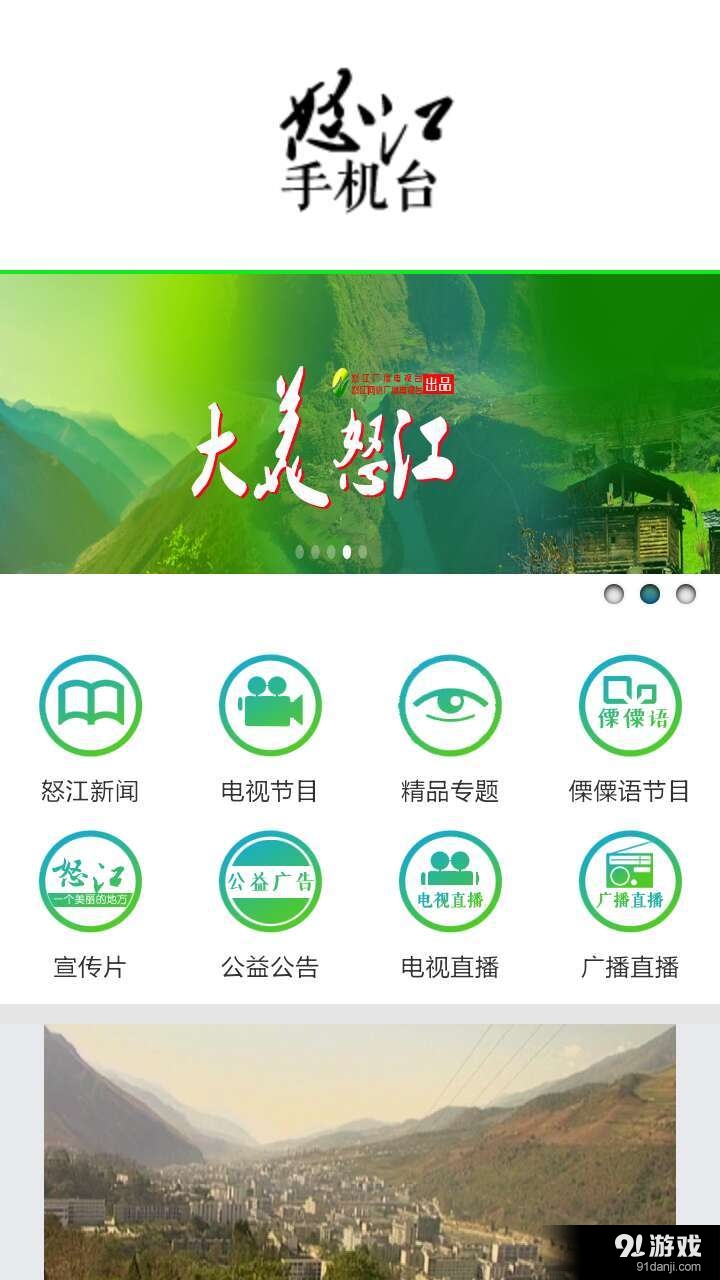Open 精品专题 via the eye icon
Screen dimensions: 720x1280
(x=450, y=704)
